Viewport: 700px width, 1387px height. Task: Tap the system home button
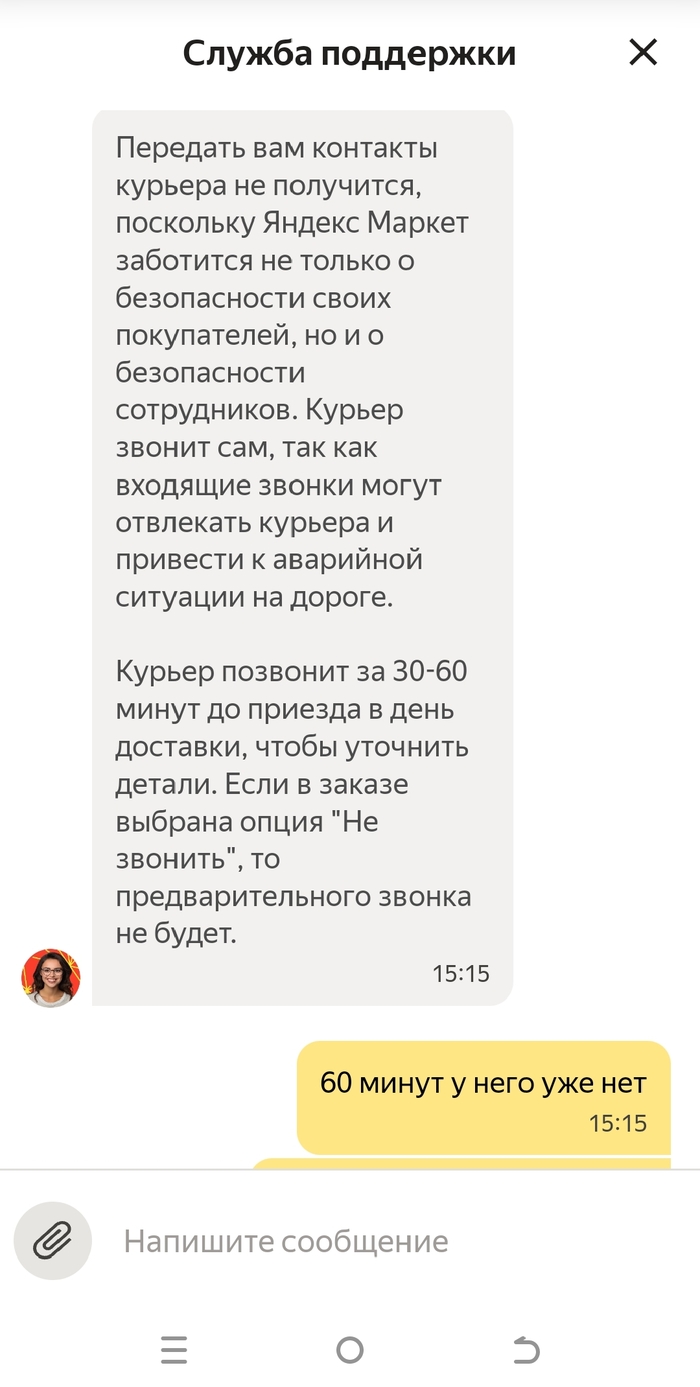(350, 1351)
